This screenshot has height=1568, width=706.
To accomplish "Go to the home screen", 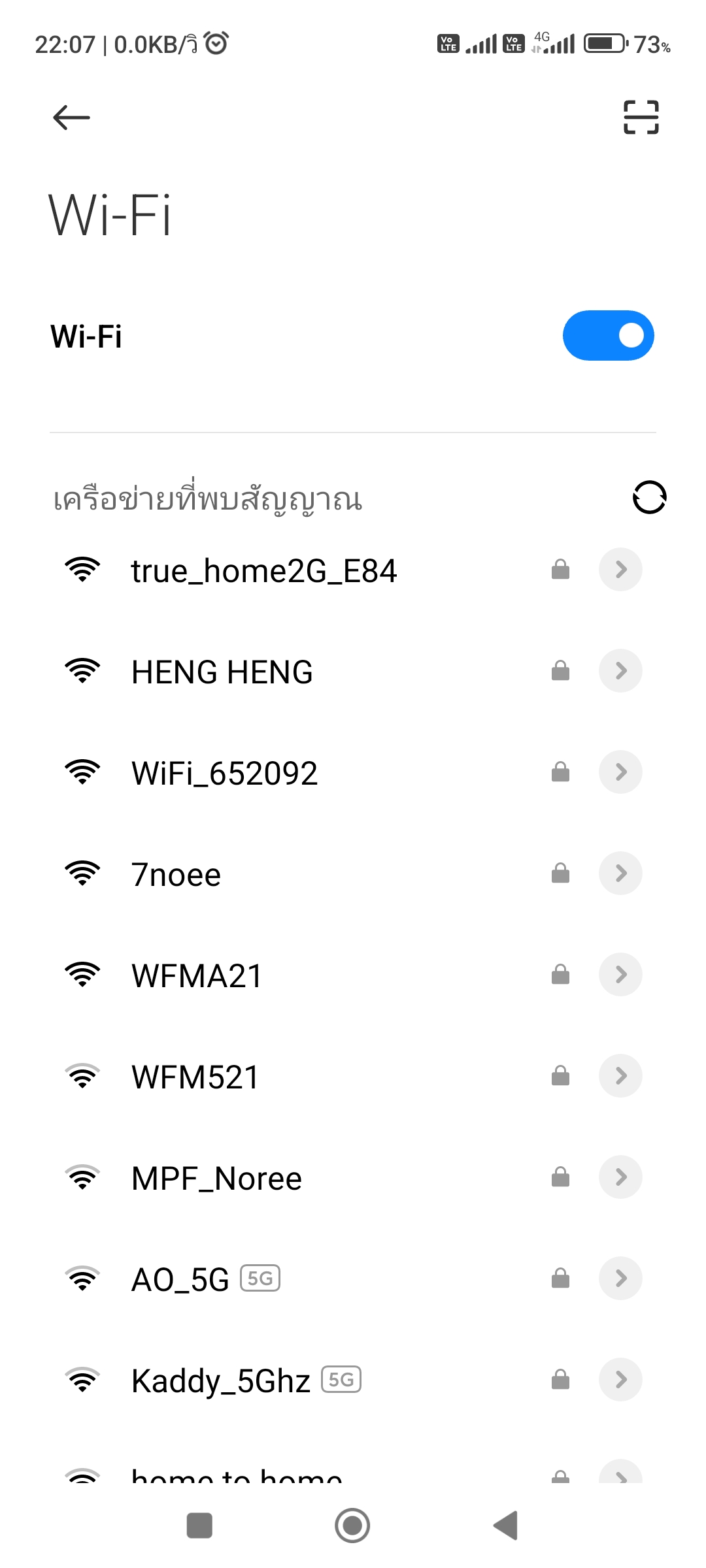I will click(352, 1526).
